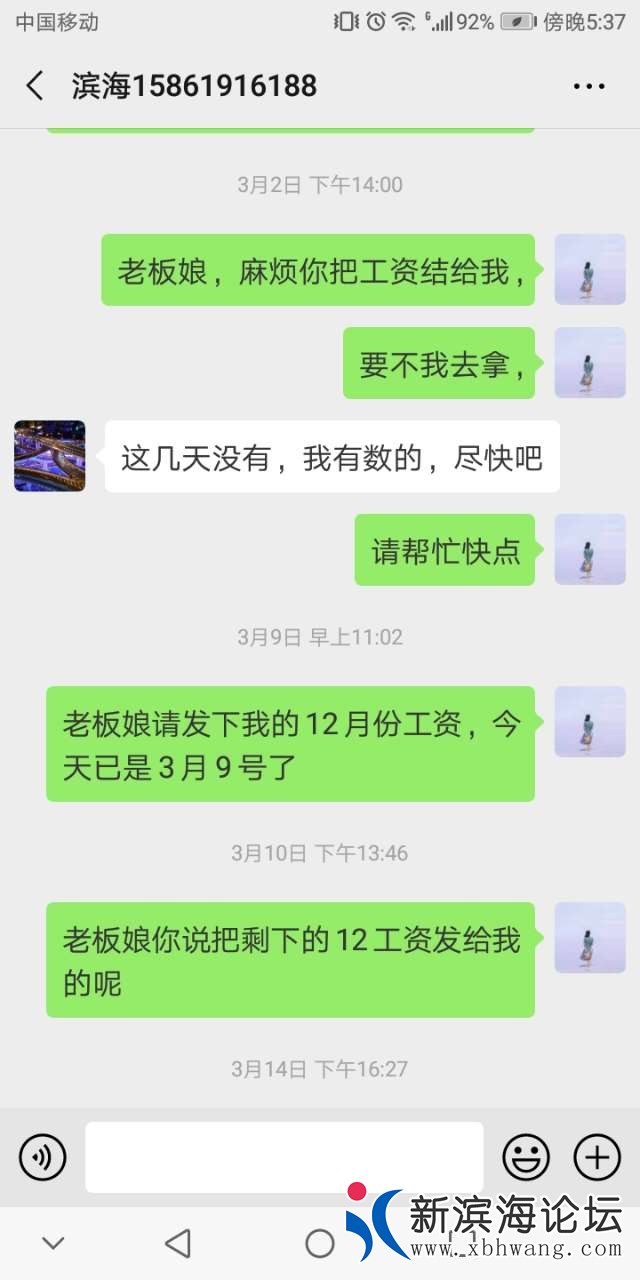
Task: Open the chat overflow menu
Action: tap(589, 86)
